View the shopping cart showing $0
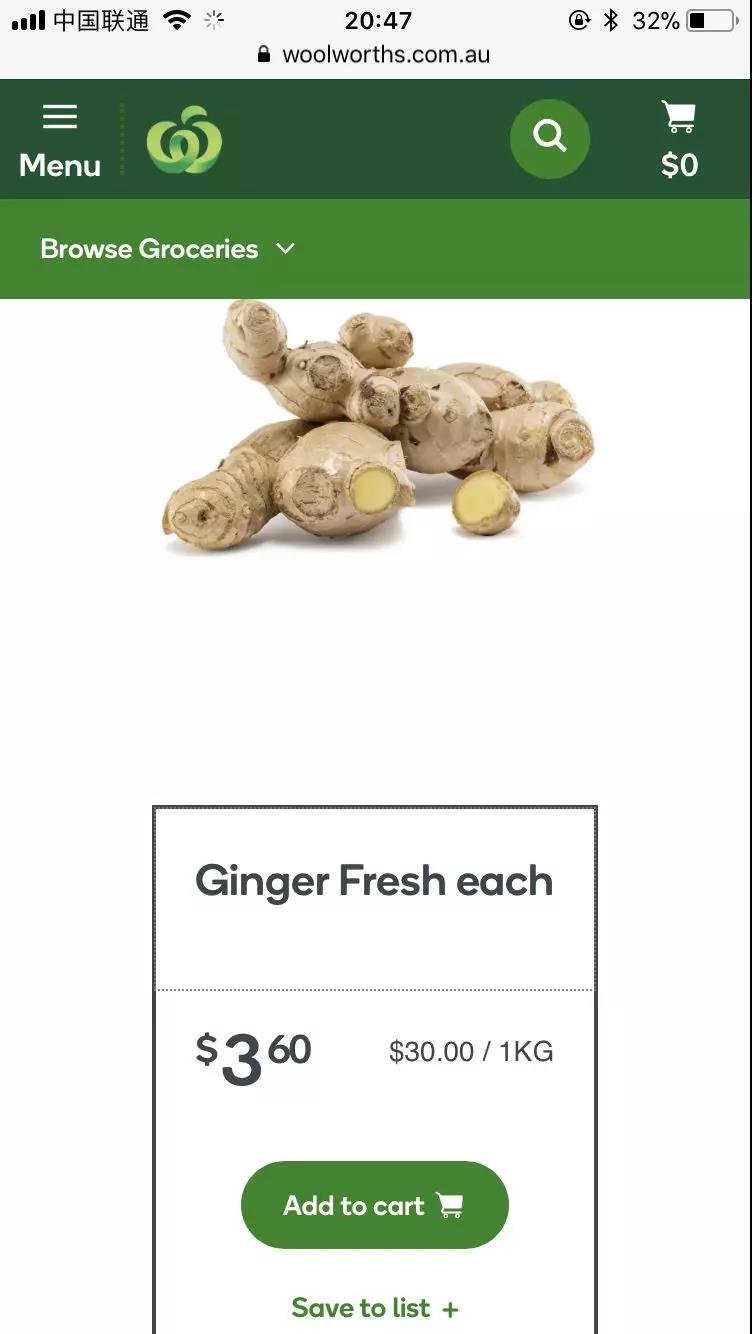The height and width of the screenshot is (1334, 752). (x=679, y=140)
